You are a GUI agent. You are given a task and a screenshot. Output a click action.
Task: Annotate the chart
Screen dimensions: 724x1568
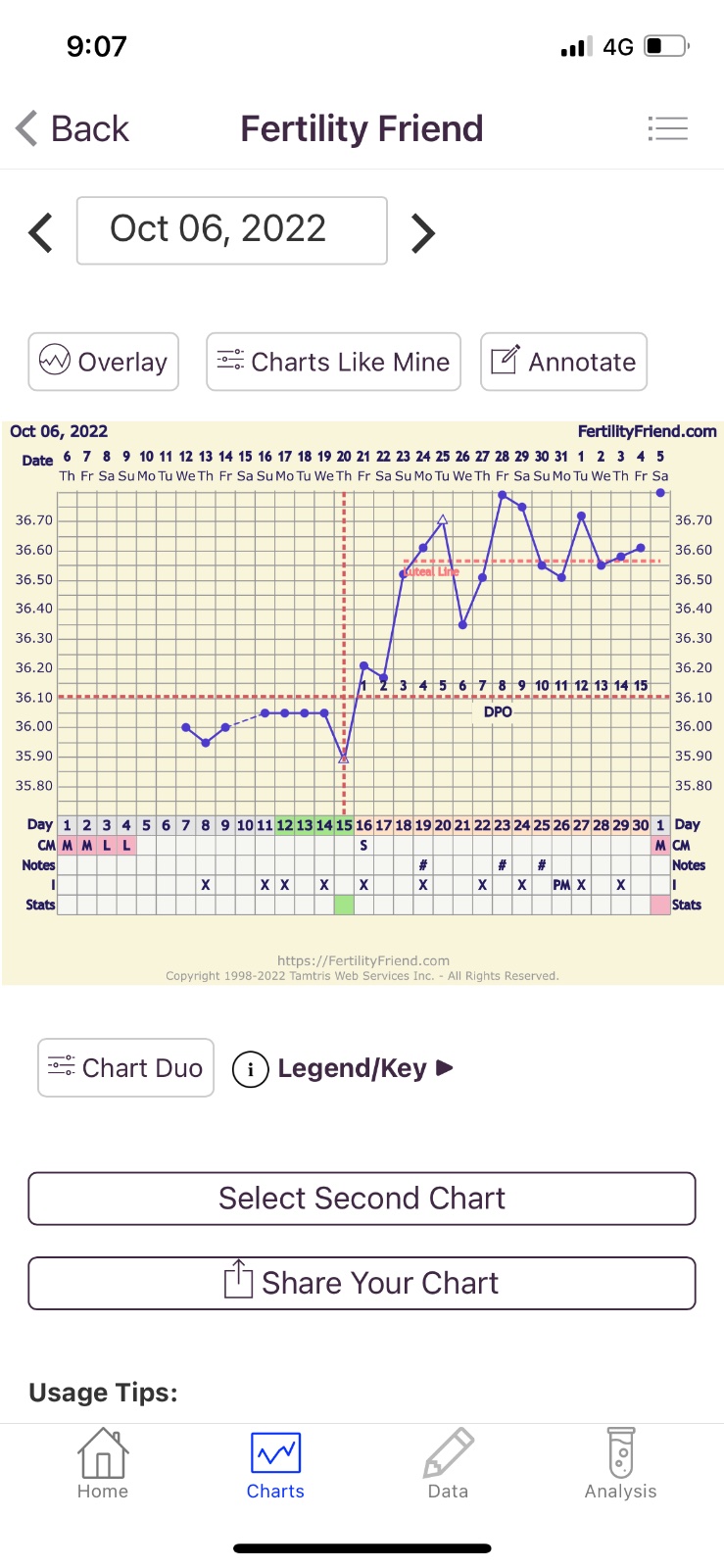pos(563,362)
